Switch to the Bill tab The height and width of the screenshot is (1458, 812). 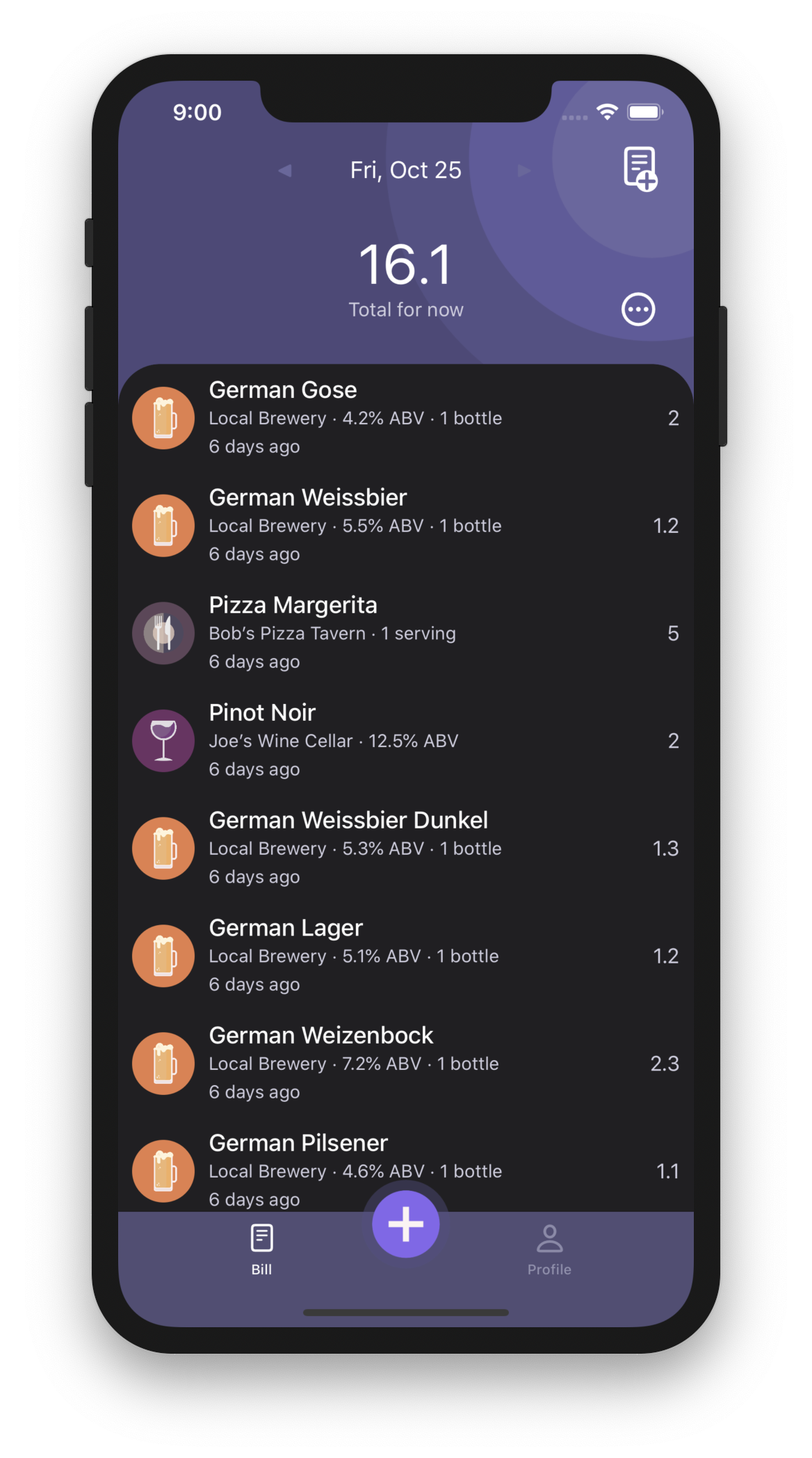point(261,1250)
